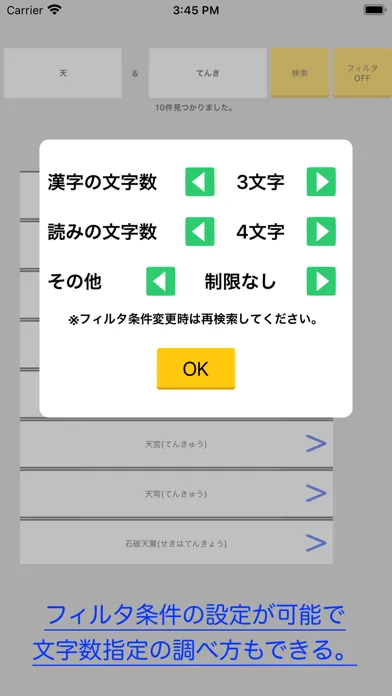Decrease the 漢字の文字数 value with left arrow
392x696 pixels.
(x=200, y=182)
